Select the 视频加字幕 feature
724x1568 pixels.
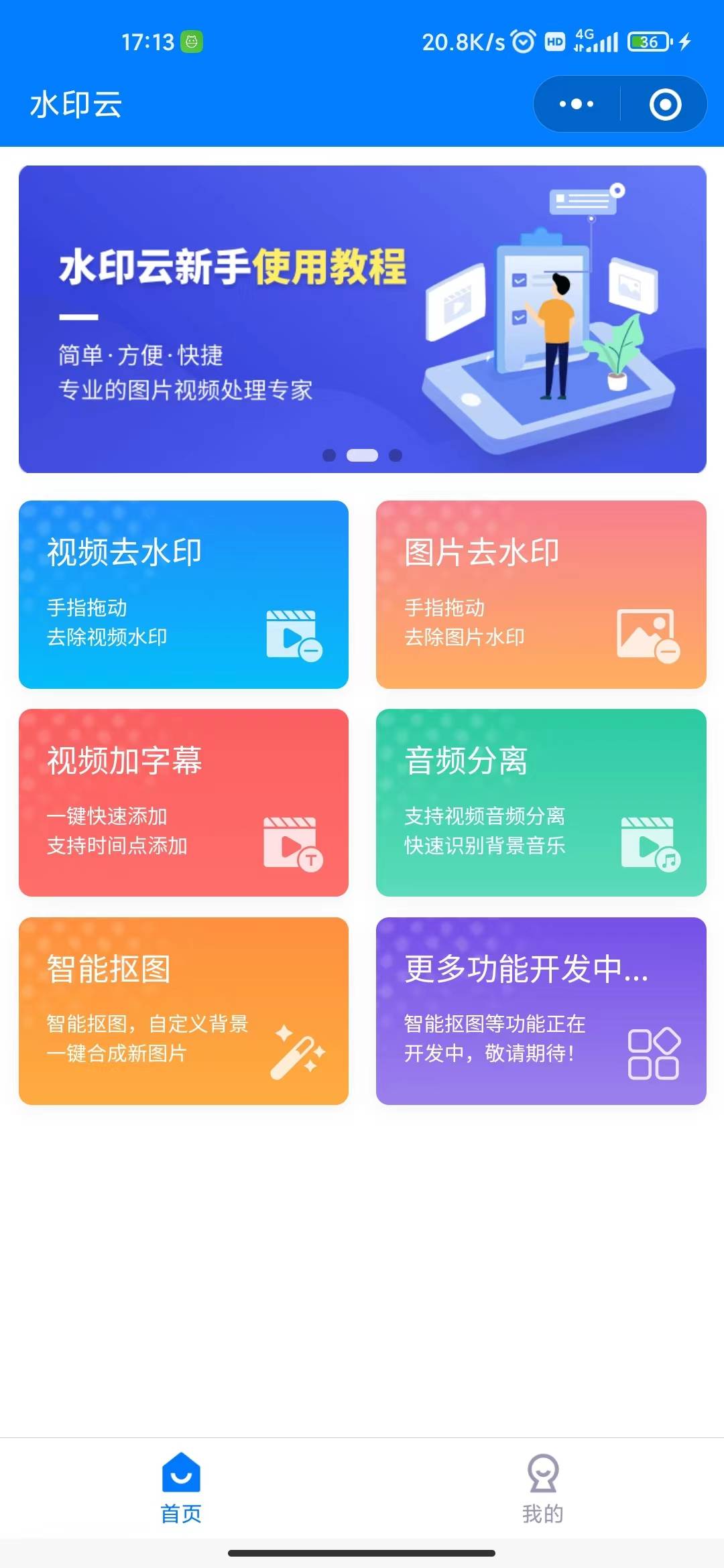pos(184,803)
